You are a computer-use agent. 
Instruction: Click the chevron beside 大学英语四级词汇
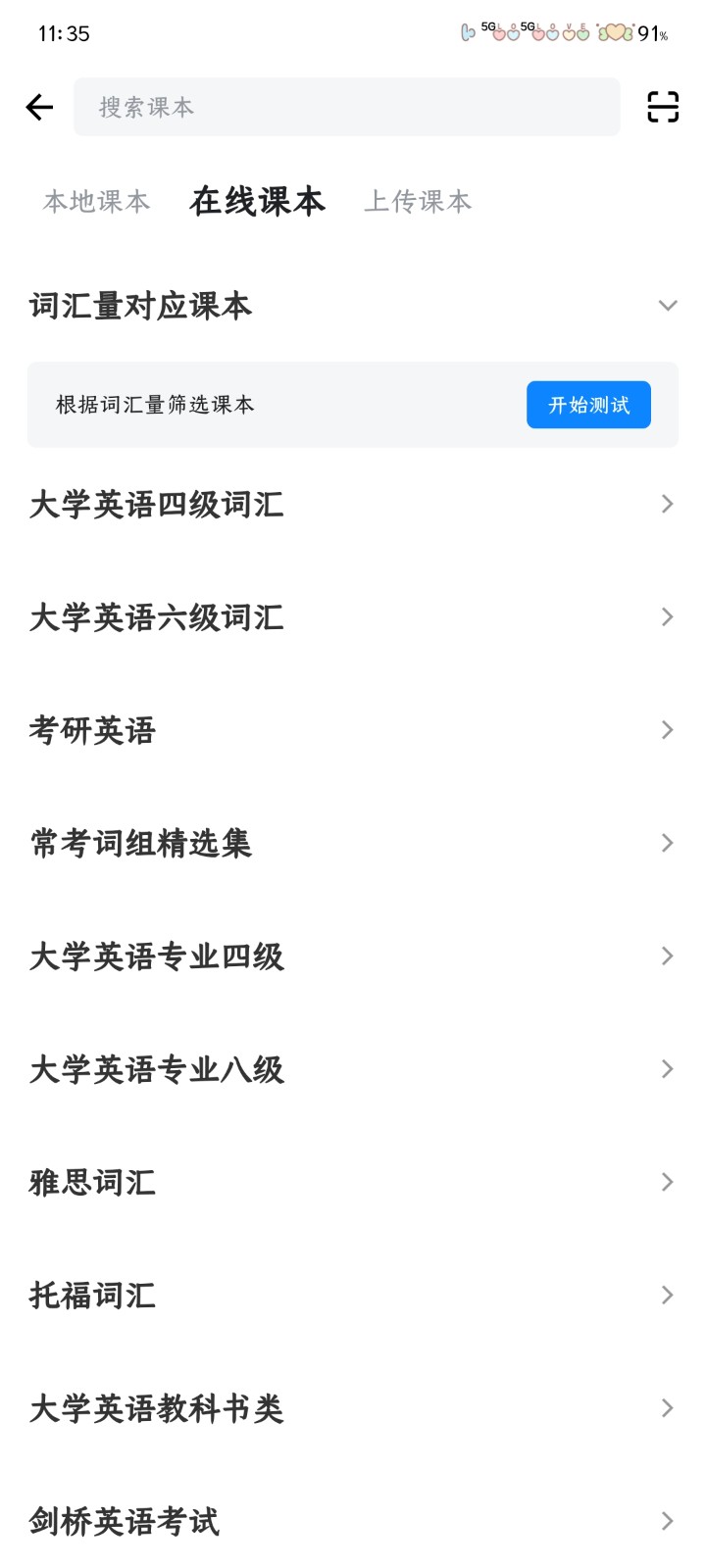(668, 504)
